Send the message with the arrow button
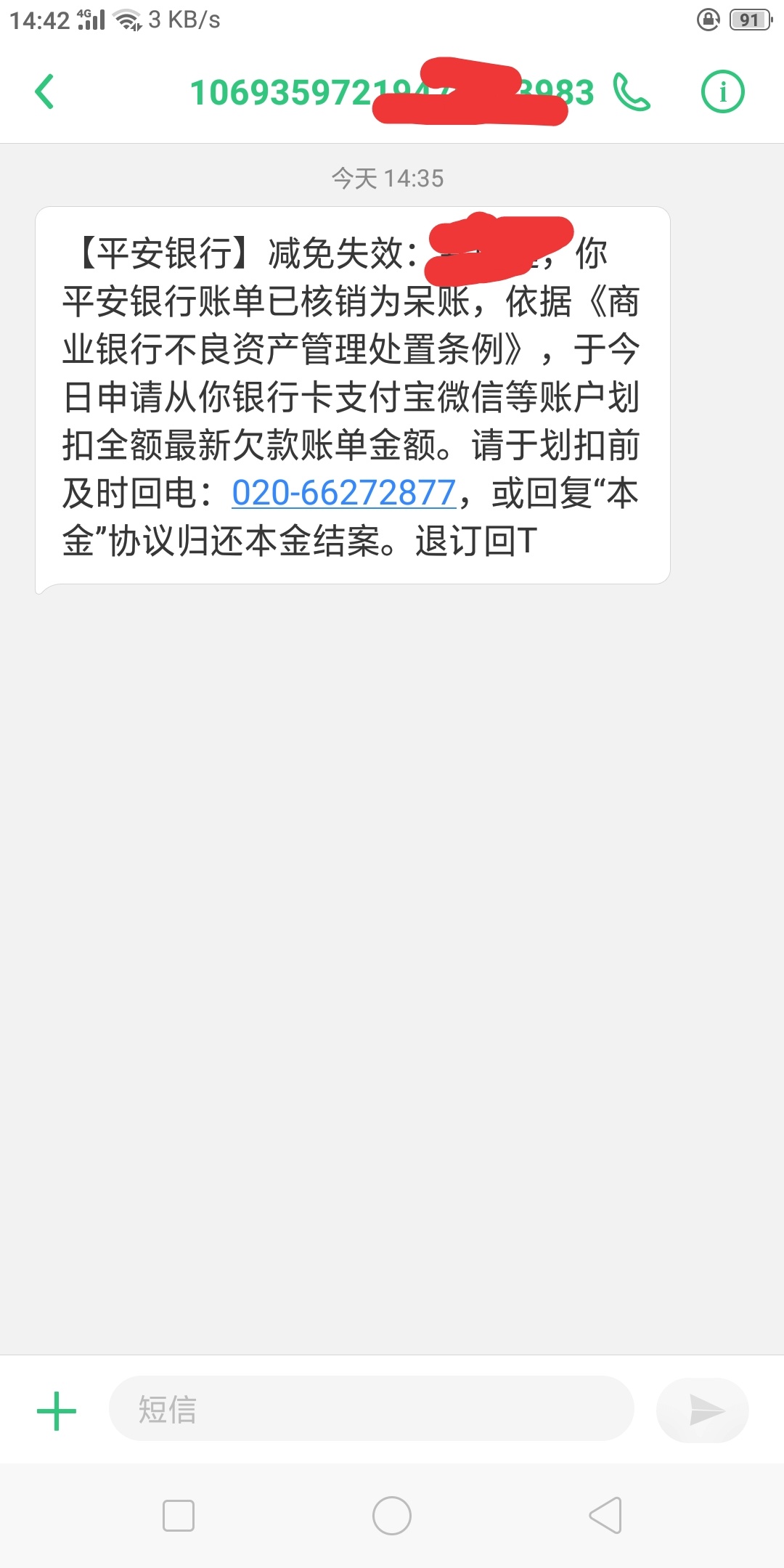The image size is (784, 1568). click(703, 1410)
